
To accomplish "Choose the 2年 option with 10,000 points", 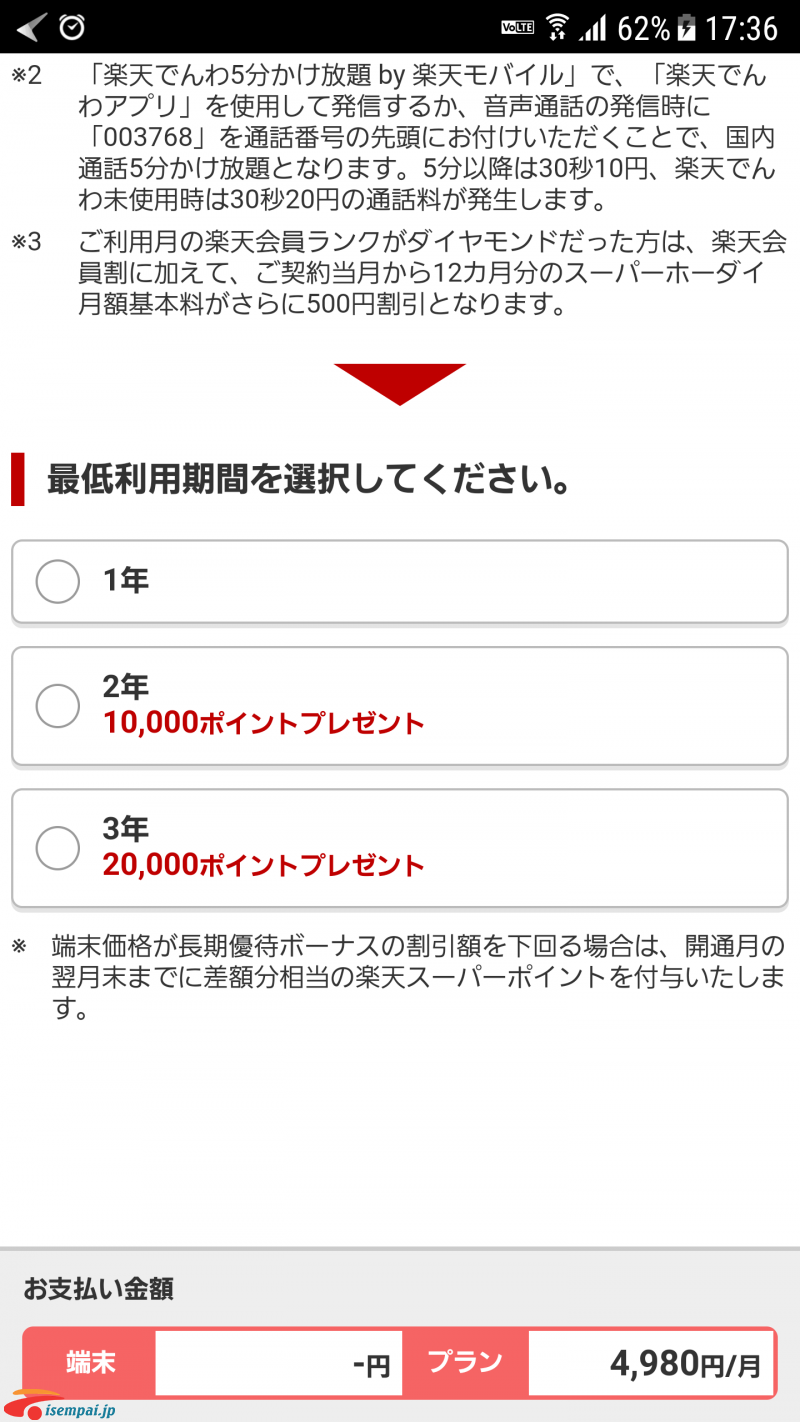I will 400,706.
